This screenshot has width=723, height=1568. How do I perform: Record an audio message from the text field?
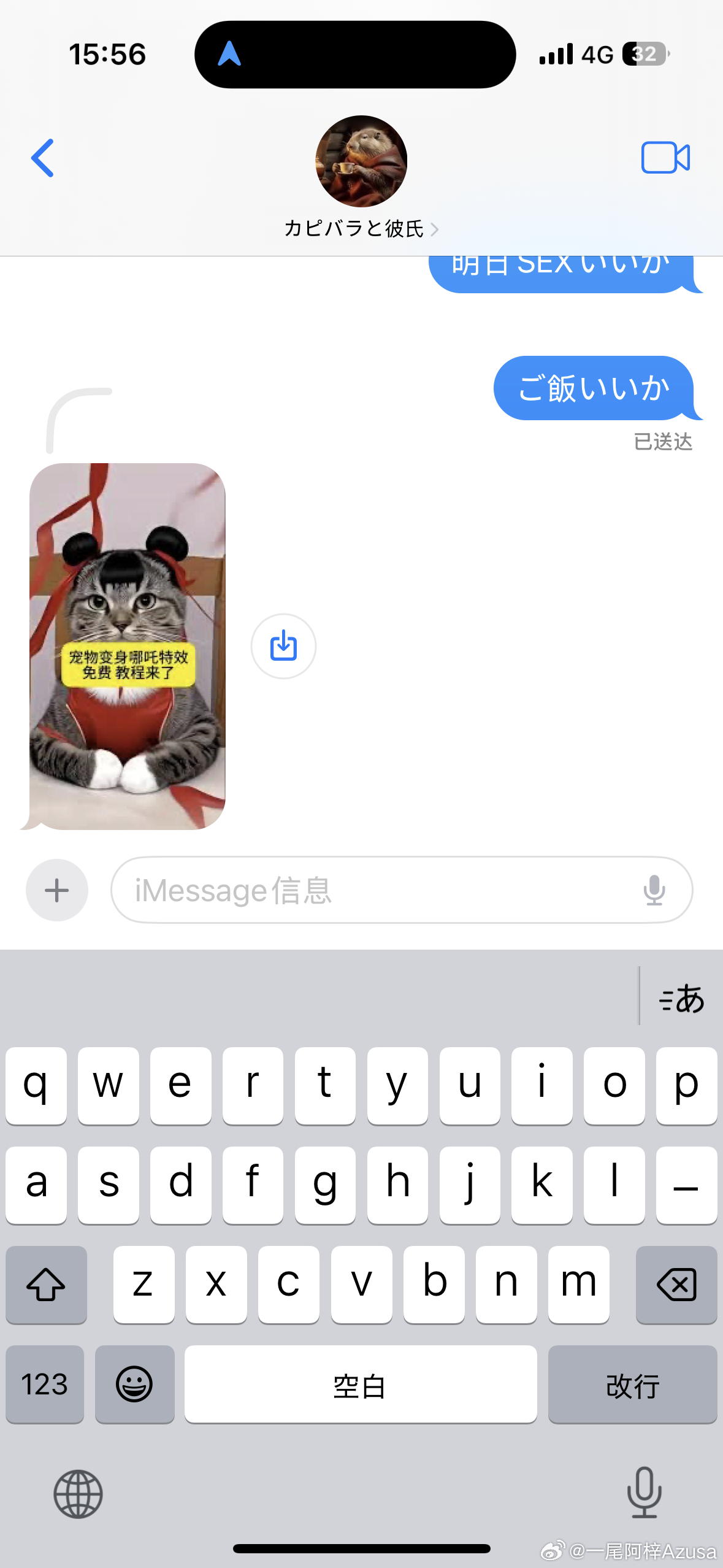pos(654,890)
